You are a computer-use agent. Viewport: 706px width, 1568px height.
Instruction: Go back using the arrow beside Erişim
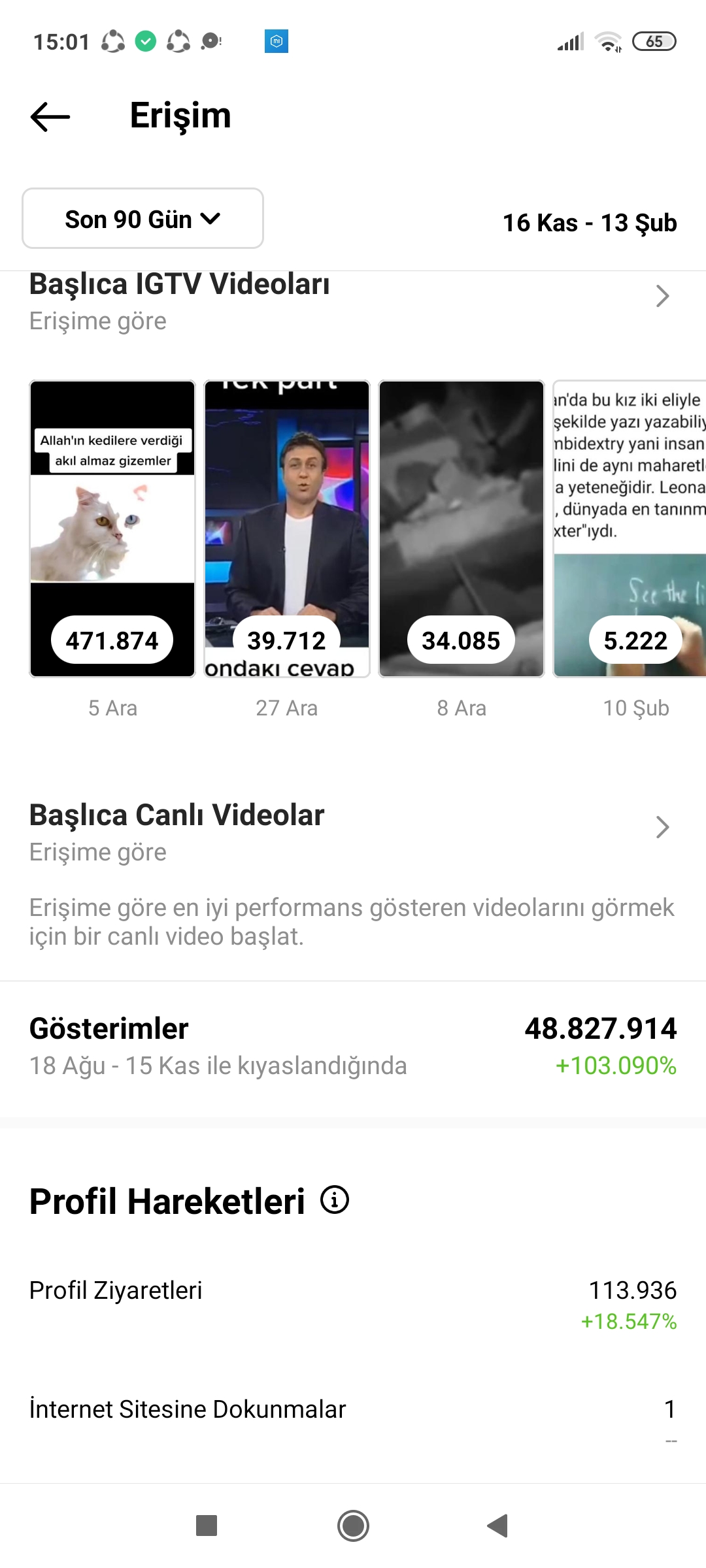50,117
